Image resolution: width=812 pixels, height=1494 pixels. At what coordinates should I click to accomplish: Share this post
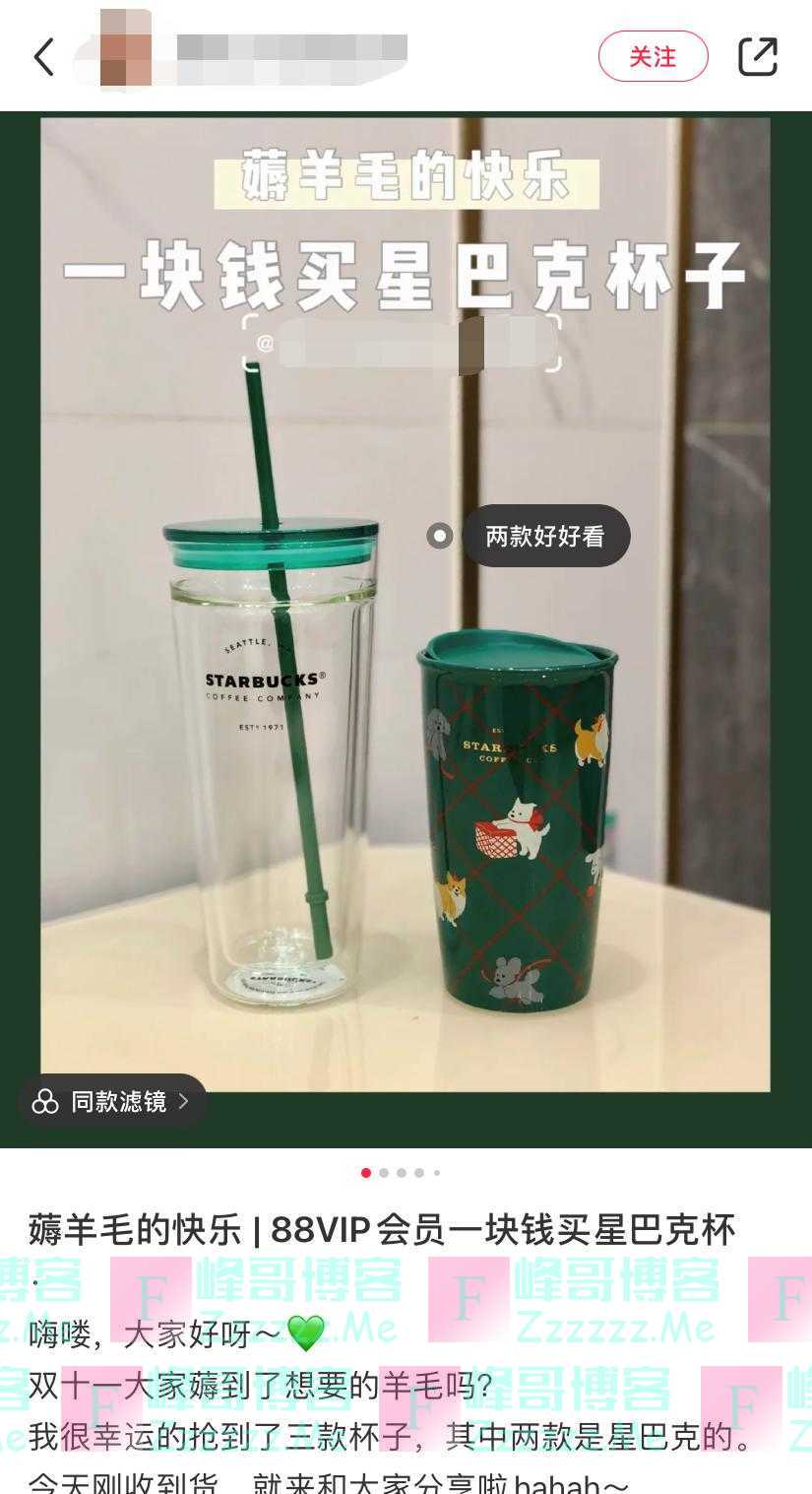pyautogui.click(x=758, y=56)
